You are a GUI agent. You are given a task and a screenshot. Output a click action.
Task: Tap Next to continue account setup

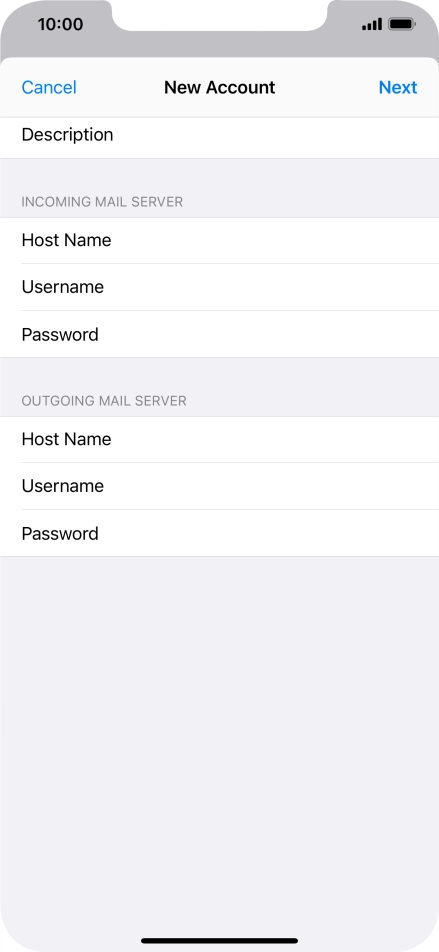(398, 87)
